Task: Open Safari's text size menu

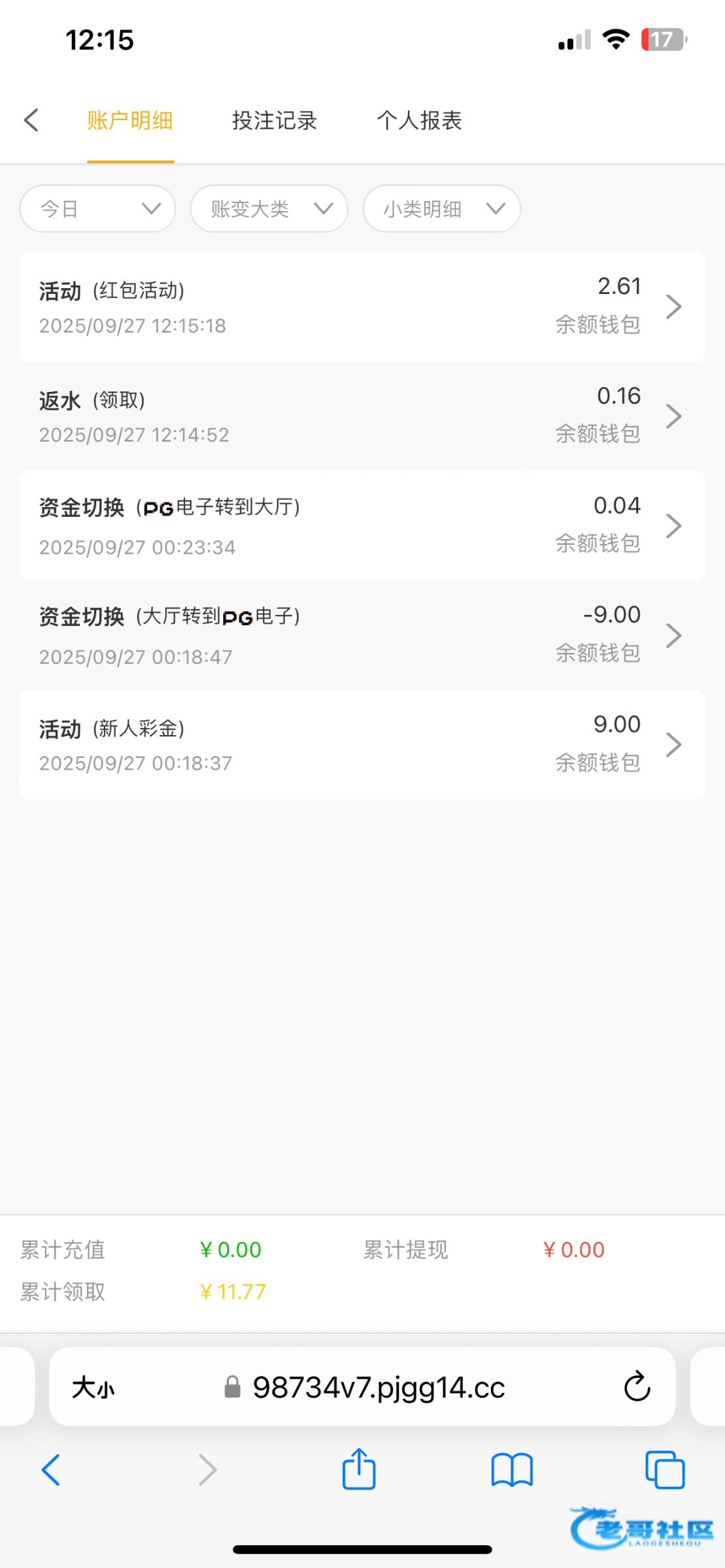Action: point(93,1388)
